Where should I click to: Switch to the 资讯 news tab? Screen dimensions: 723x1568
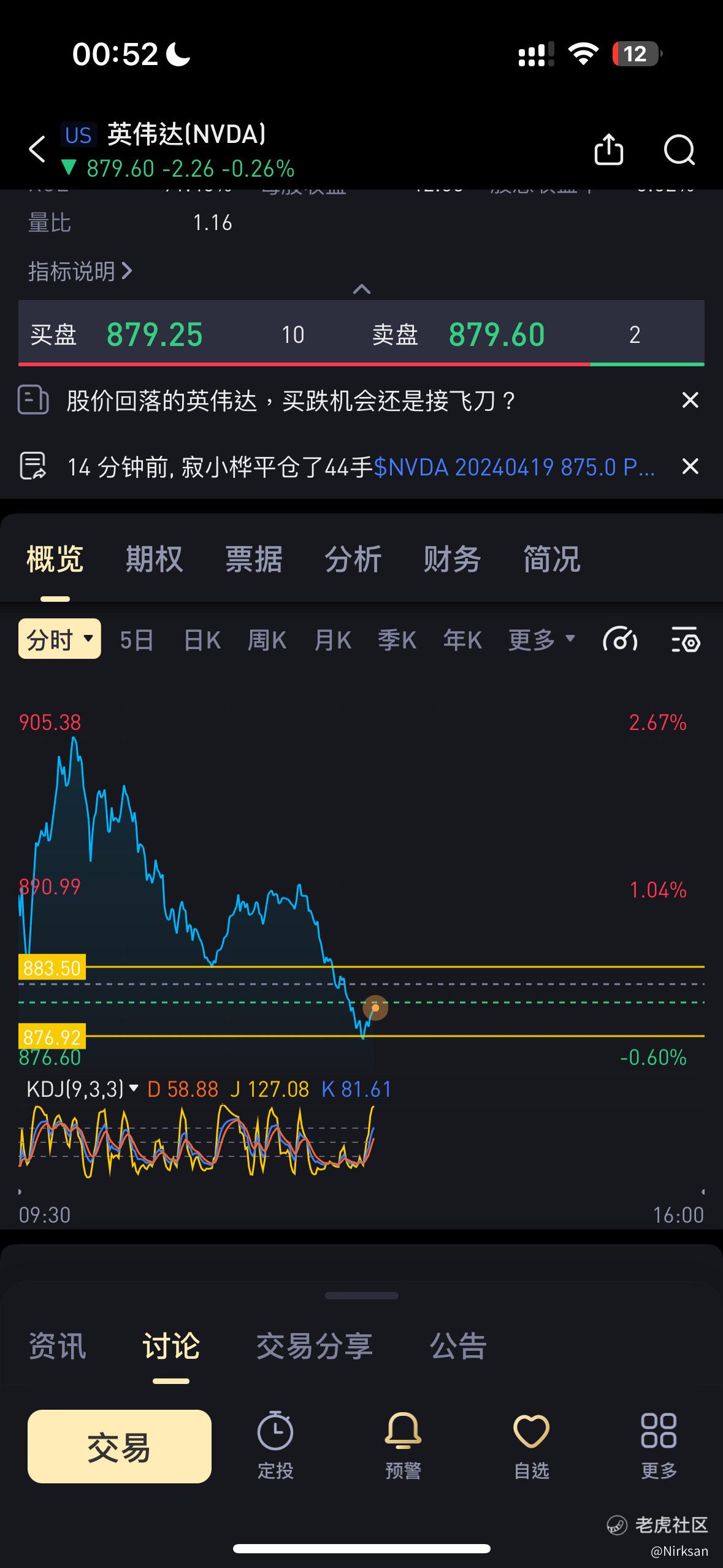tap(57, 1345)
